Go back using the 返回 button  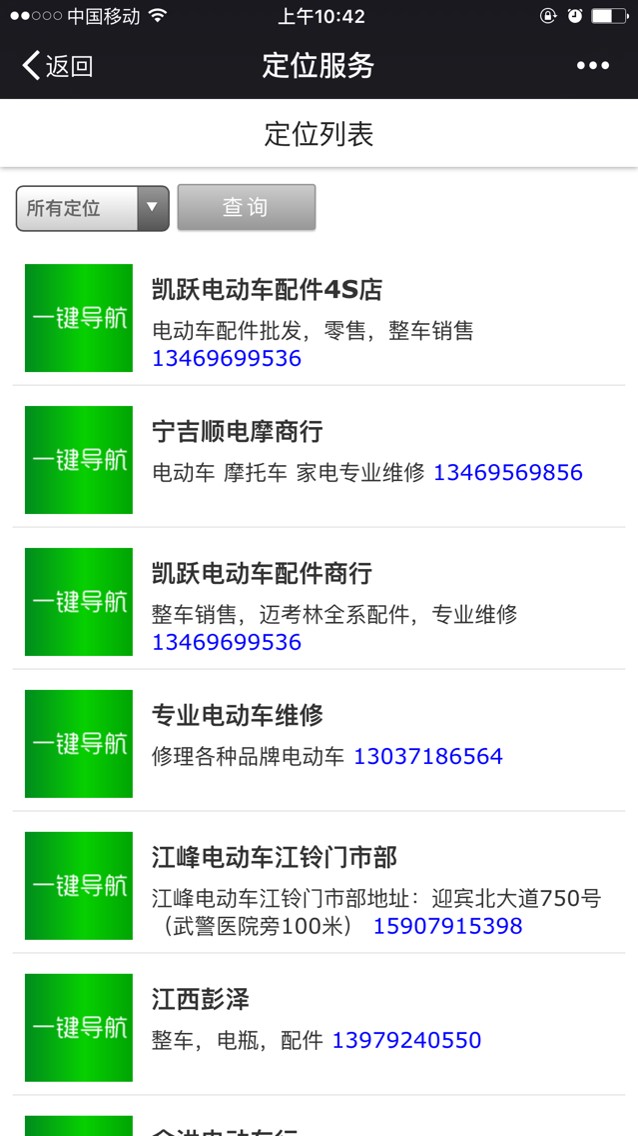(58, 66)
